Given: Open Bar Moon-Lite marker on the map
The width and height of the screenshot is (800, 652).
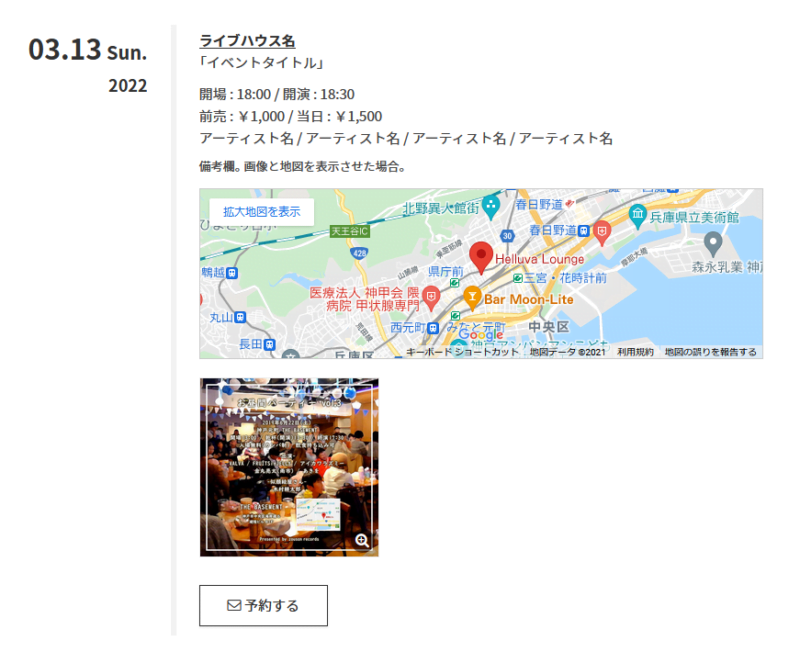Looking at the screenshot, I should (473, 297).
